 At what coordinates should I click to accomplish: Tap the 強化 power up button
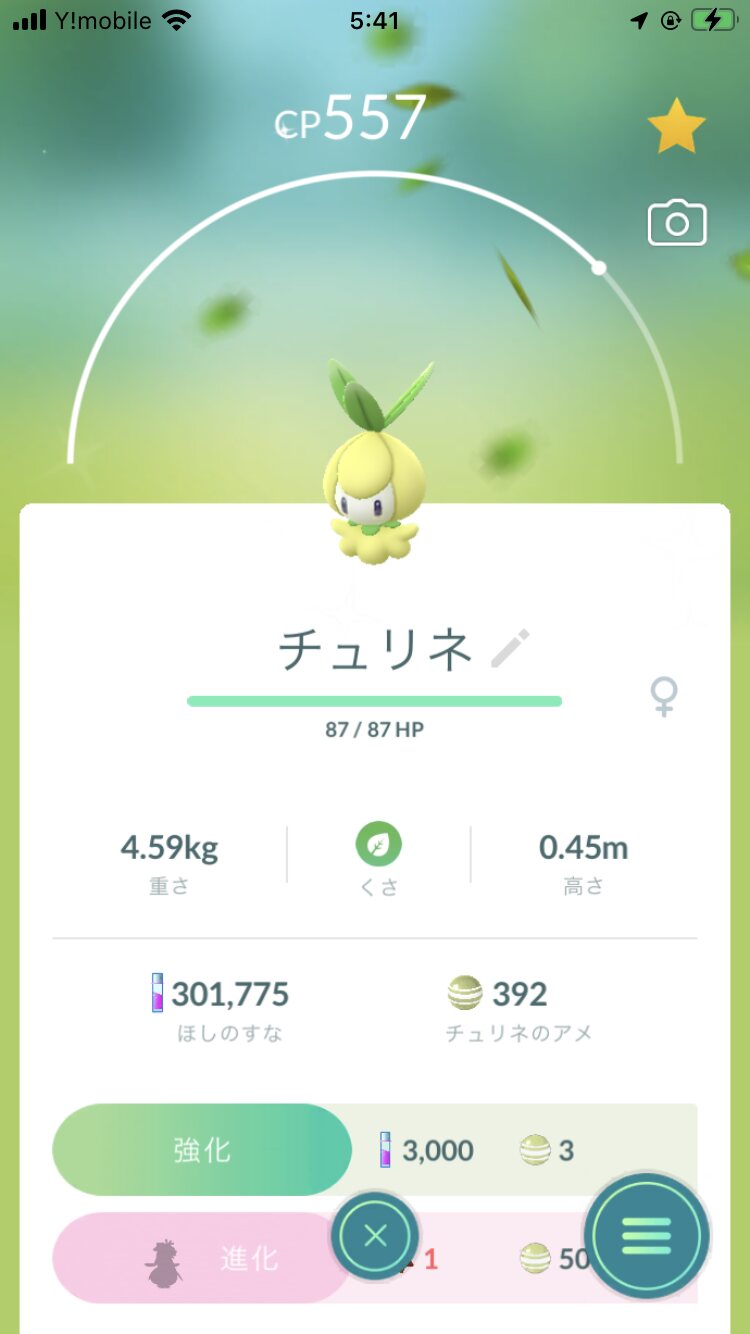[x=202, y=1150]
